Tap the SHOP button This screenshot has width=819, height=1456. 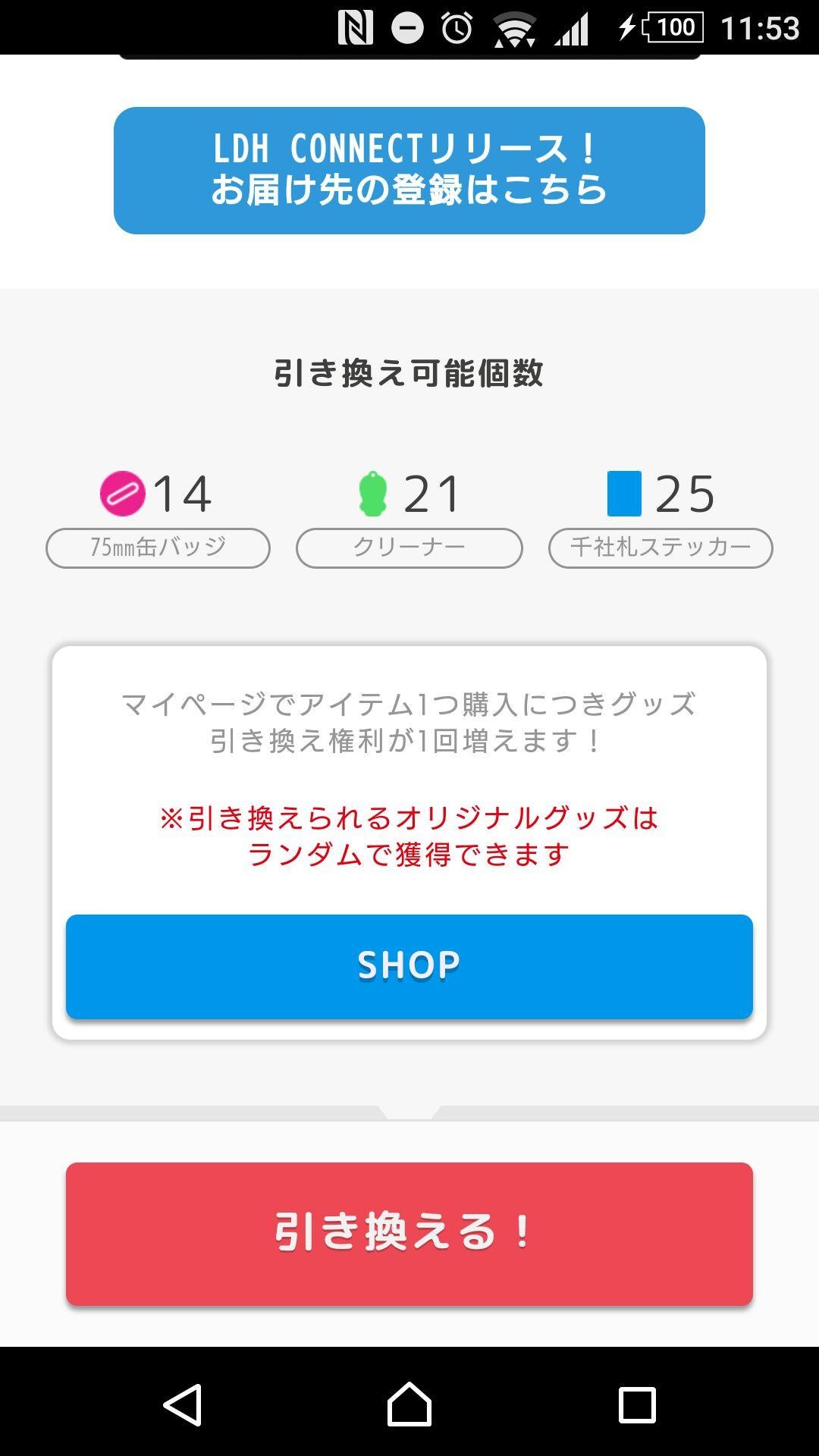[409, 966]
